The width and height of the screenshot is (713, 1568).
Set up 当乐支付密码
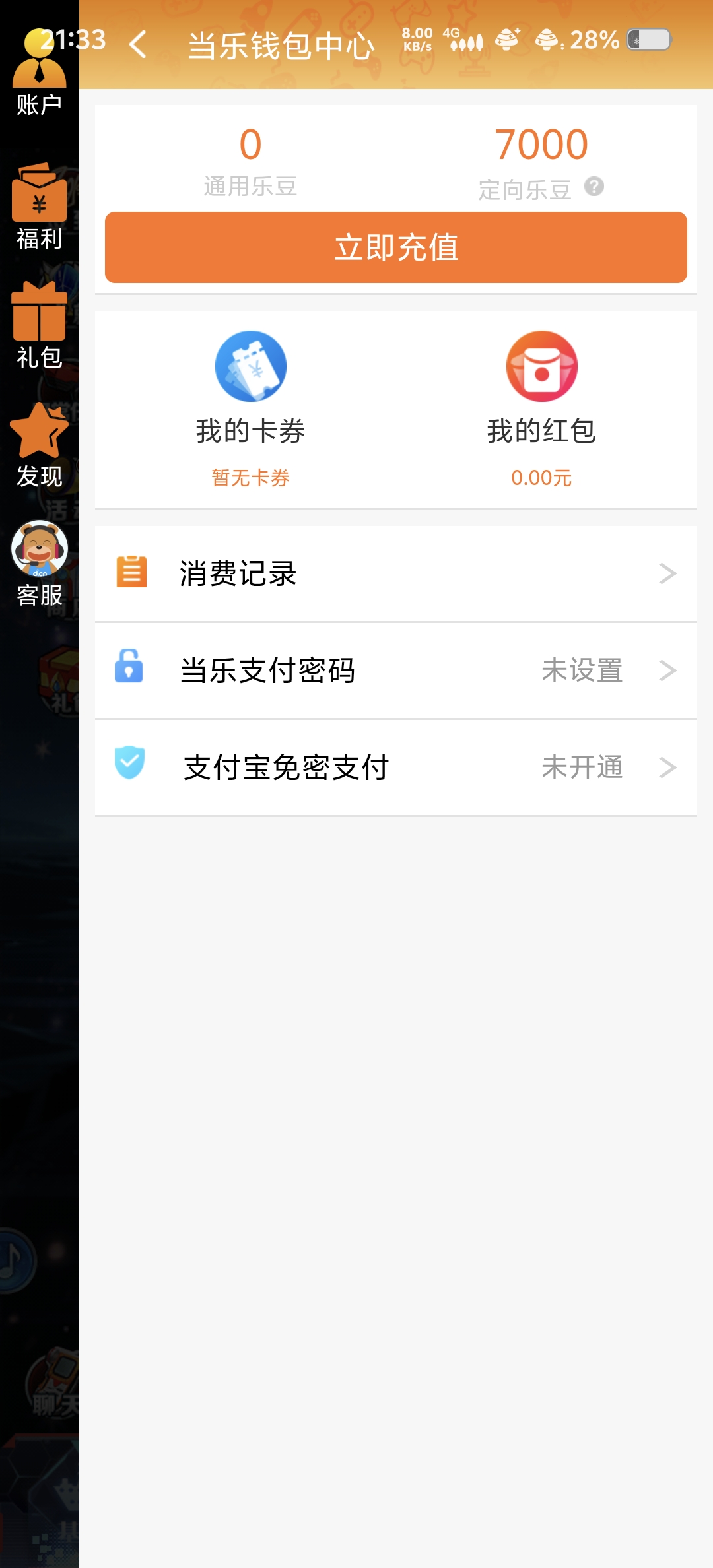(396, 670)
